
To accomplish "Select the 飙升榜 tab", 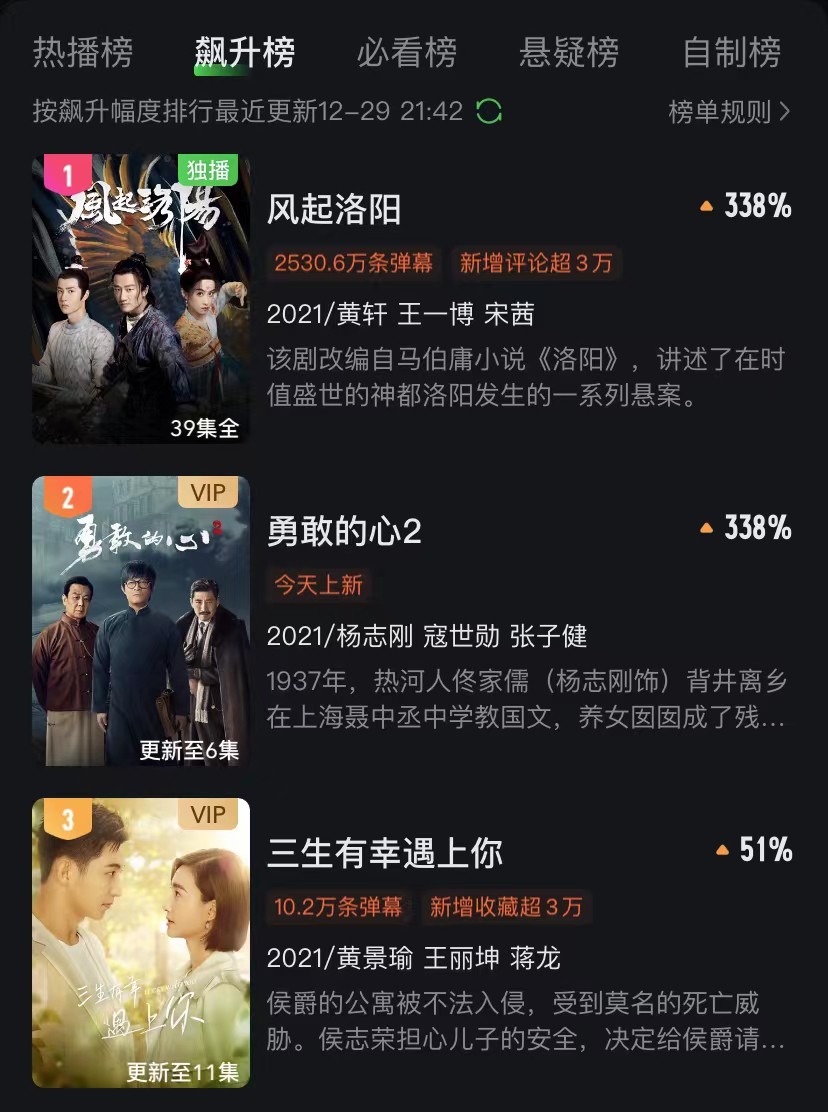I will (x=244, y=52).
